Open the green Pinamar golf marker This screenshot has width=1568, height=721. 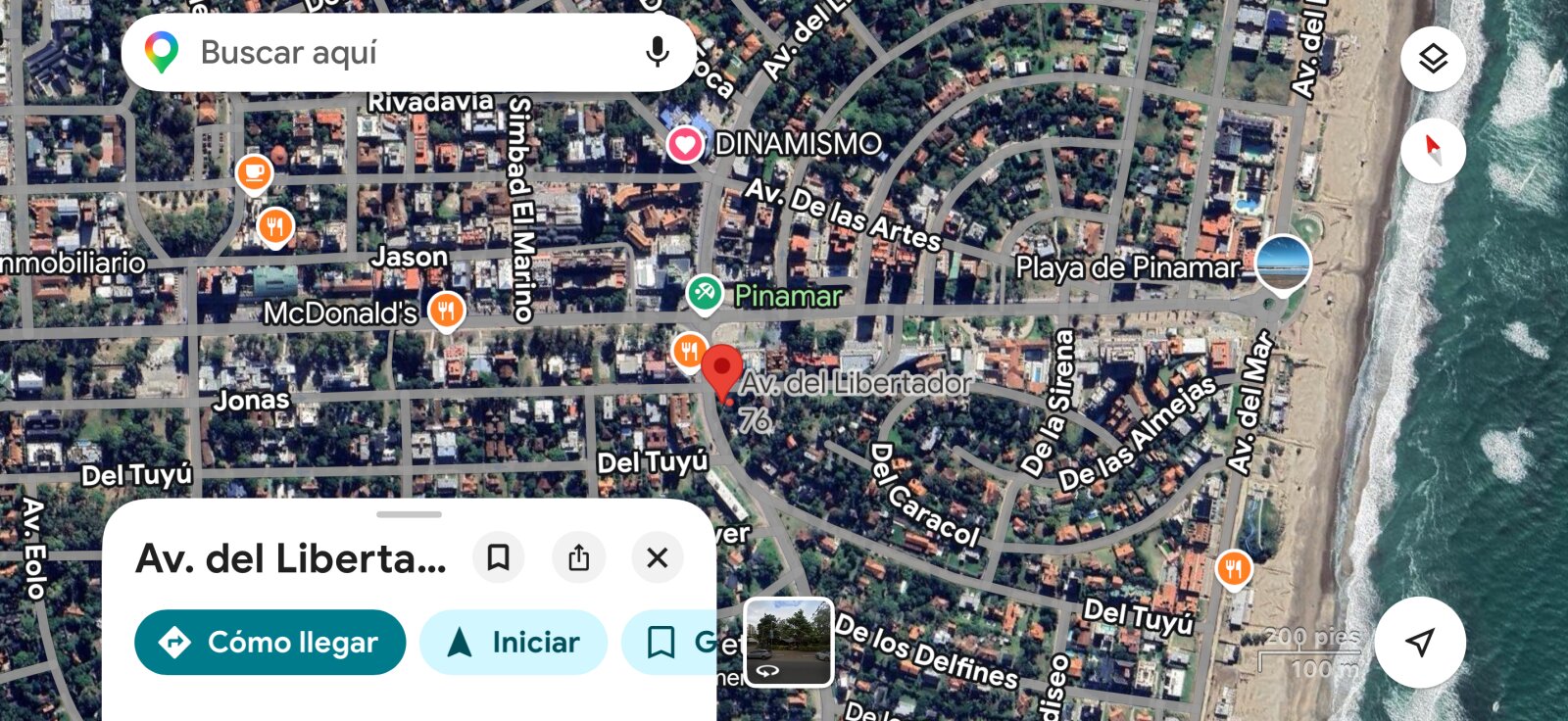tap(704, 294)
